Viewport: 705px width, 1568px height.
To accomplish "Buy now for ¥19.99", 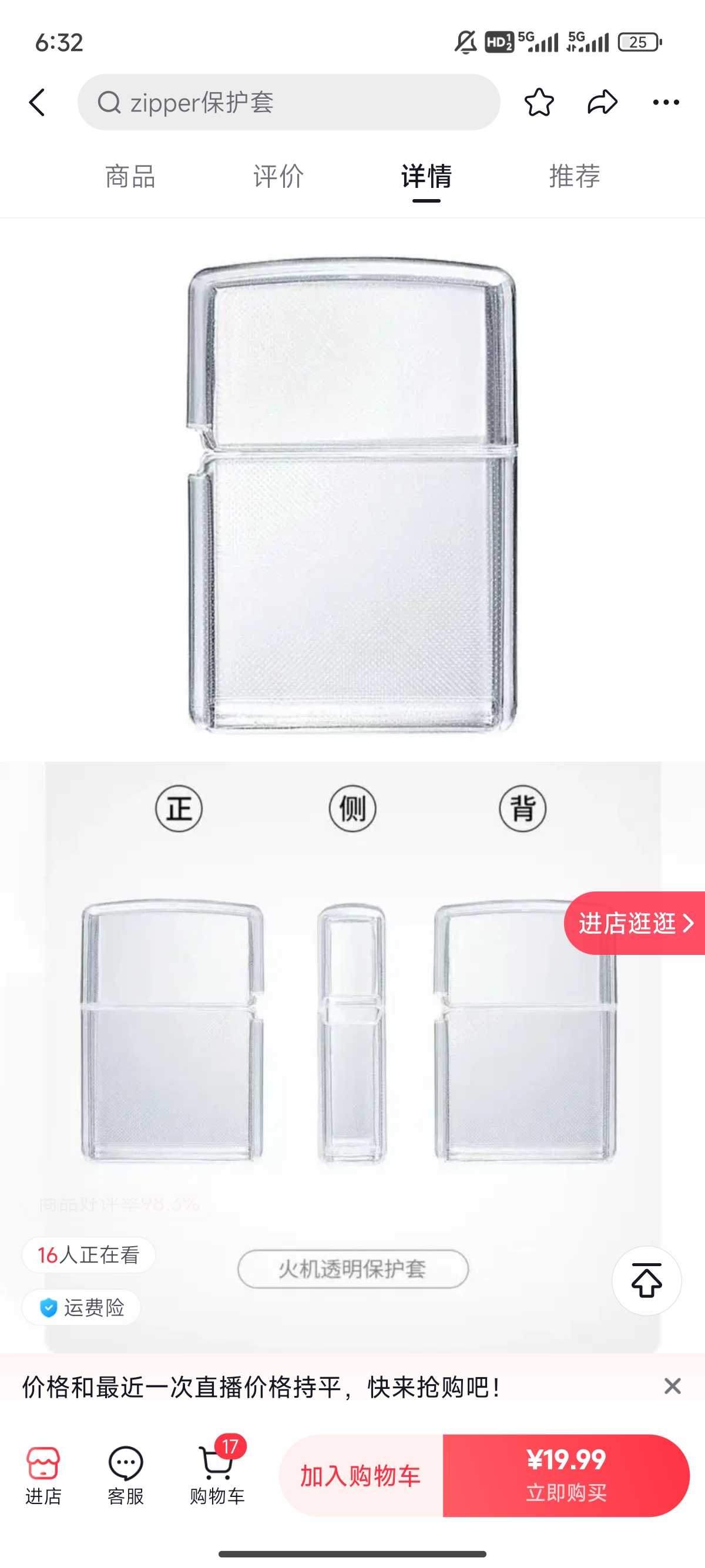I will (x=566, y=1475).
